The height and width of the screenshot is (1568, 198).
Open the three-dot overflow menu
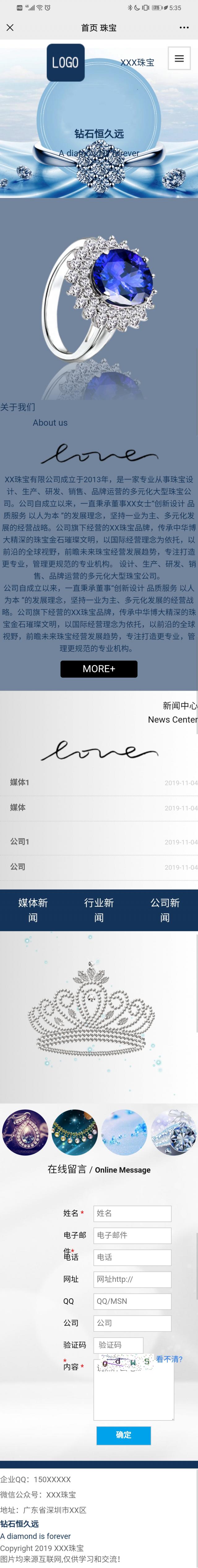[184, 27]
